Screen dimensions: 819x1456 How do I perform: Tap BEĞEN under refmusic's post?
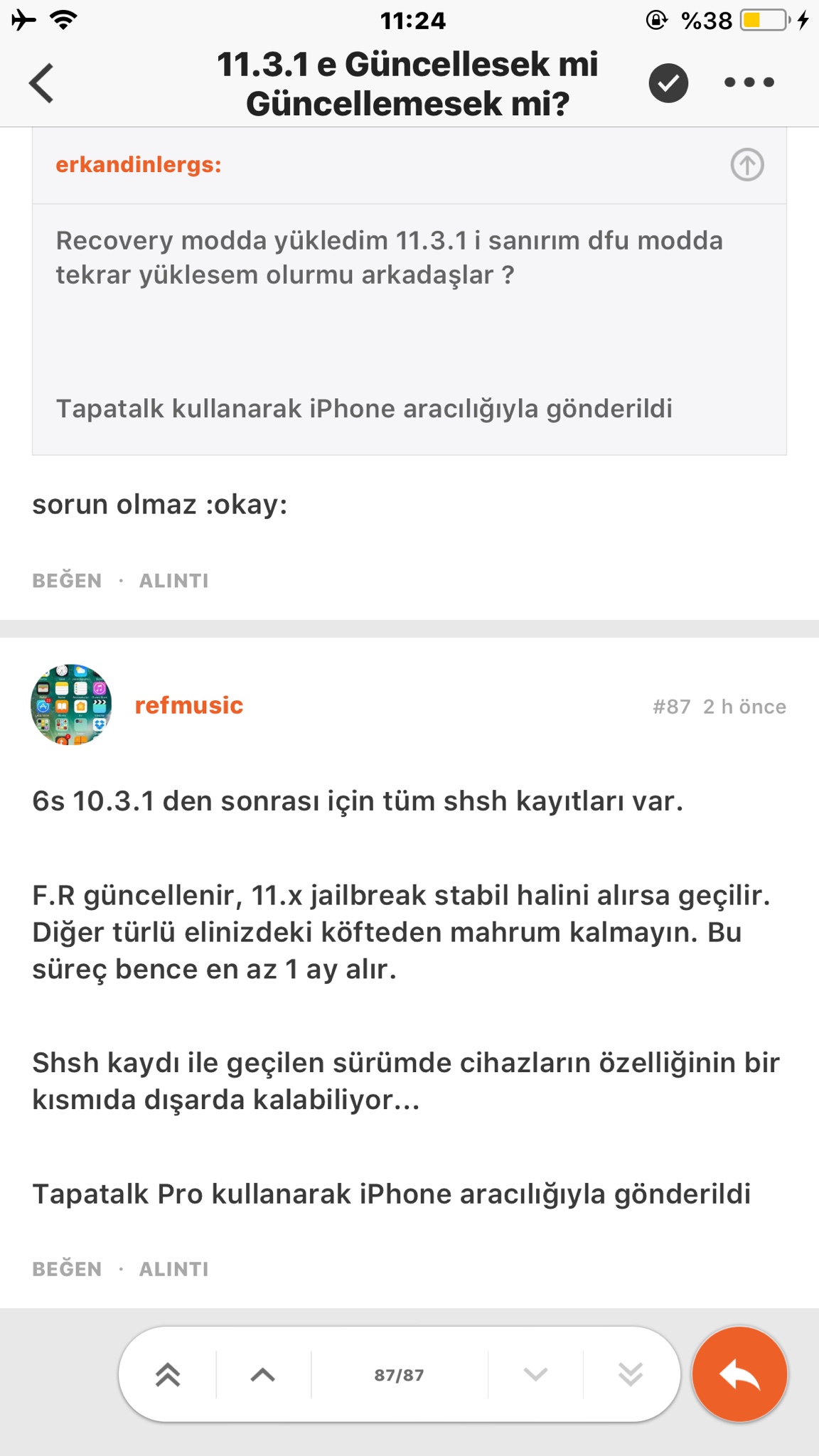point(67,1268)
